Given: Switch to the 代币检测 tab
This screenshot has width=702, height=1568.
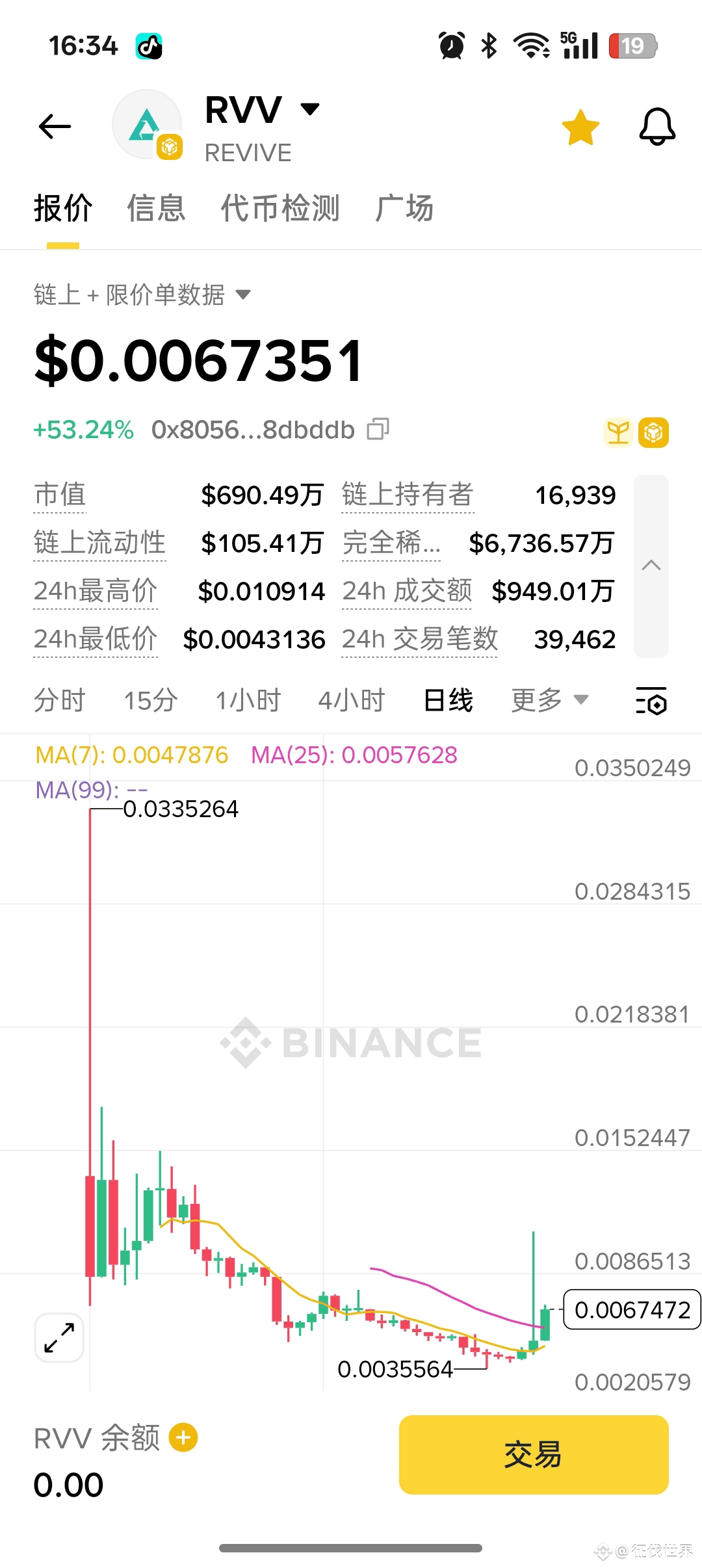Looking at the screenshot, I should 280,208.
